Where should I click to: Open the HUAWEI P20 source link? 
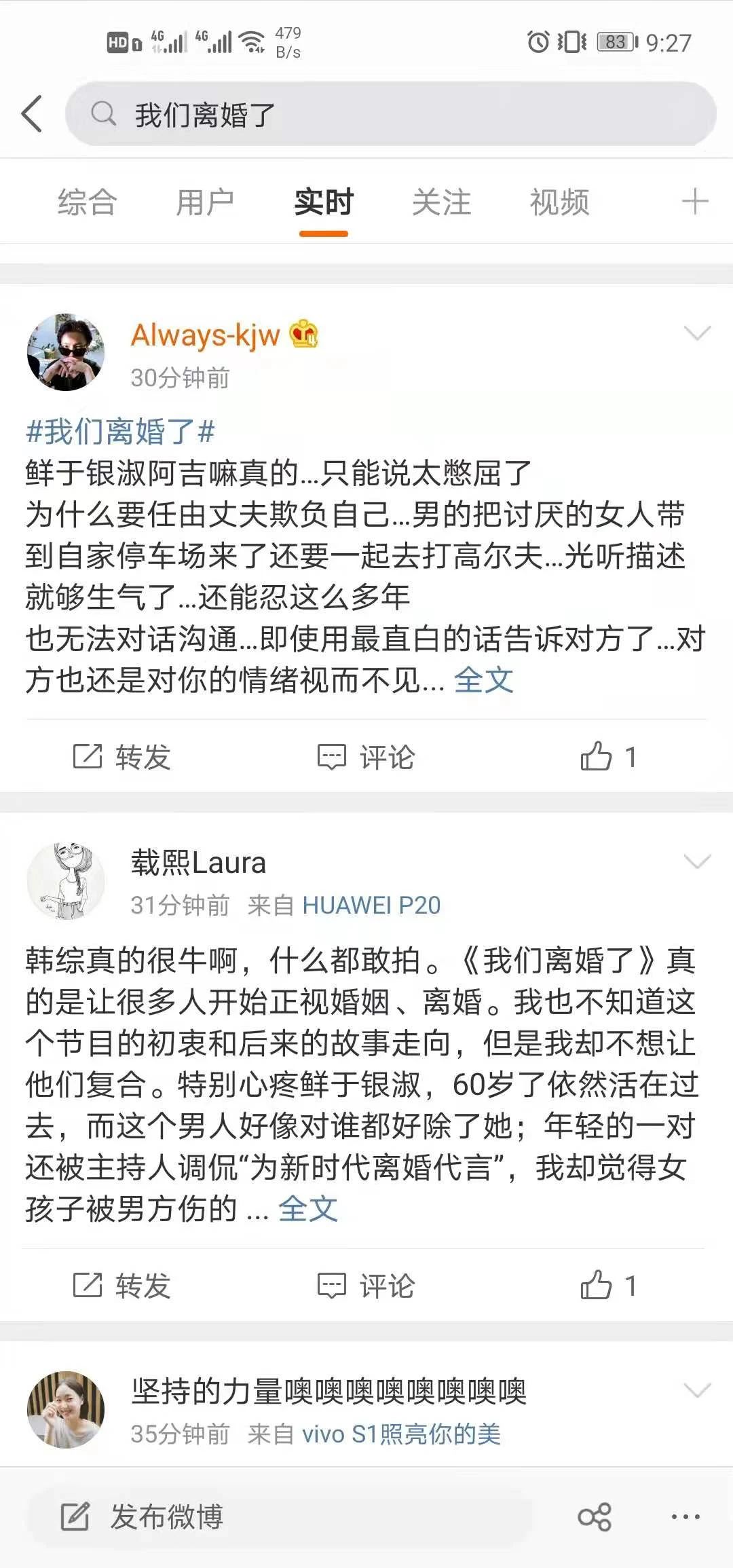371,905
